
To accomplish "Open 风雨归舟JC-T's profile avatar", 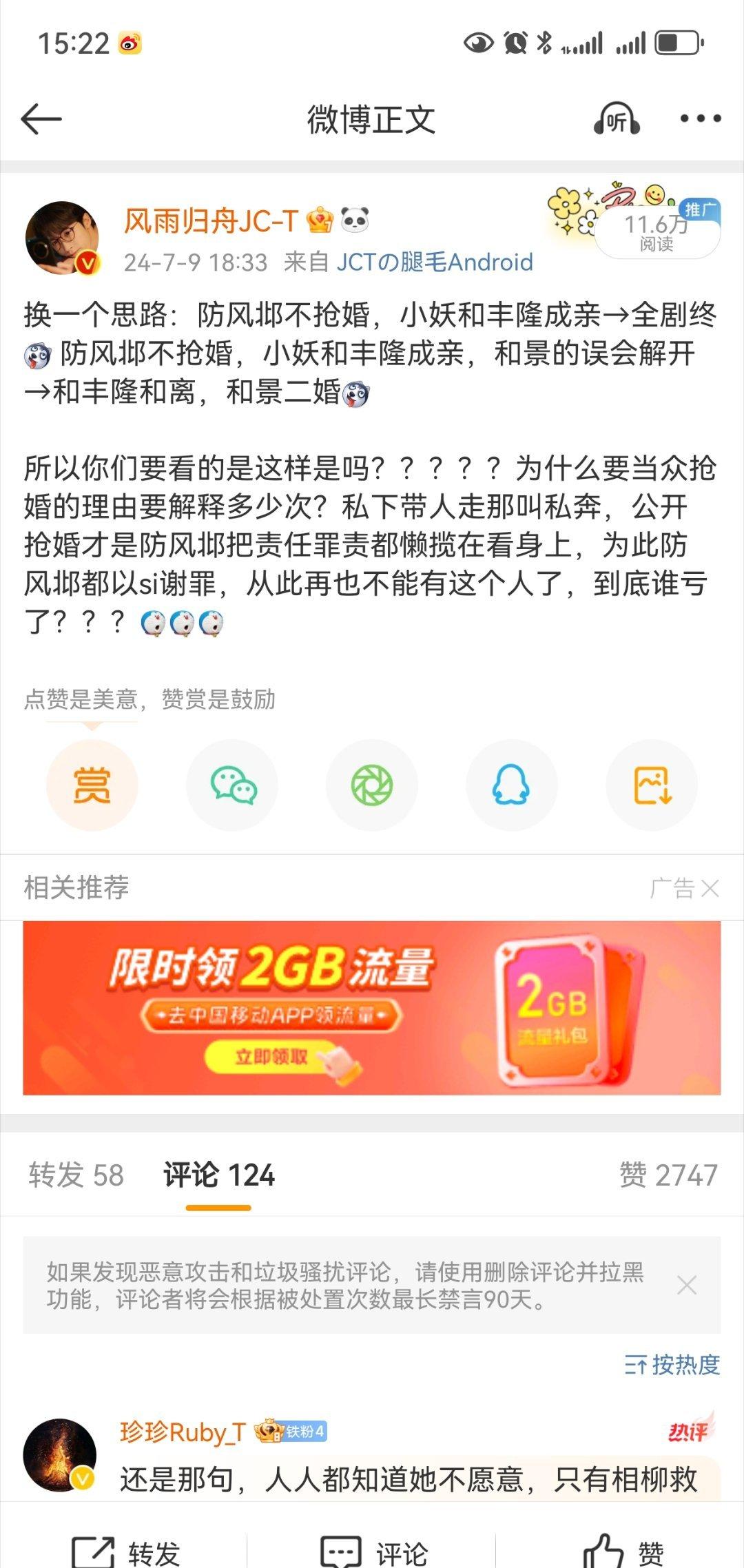I will pos(63,238).
